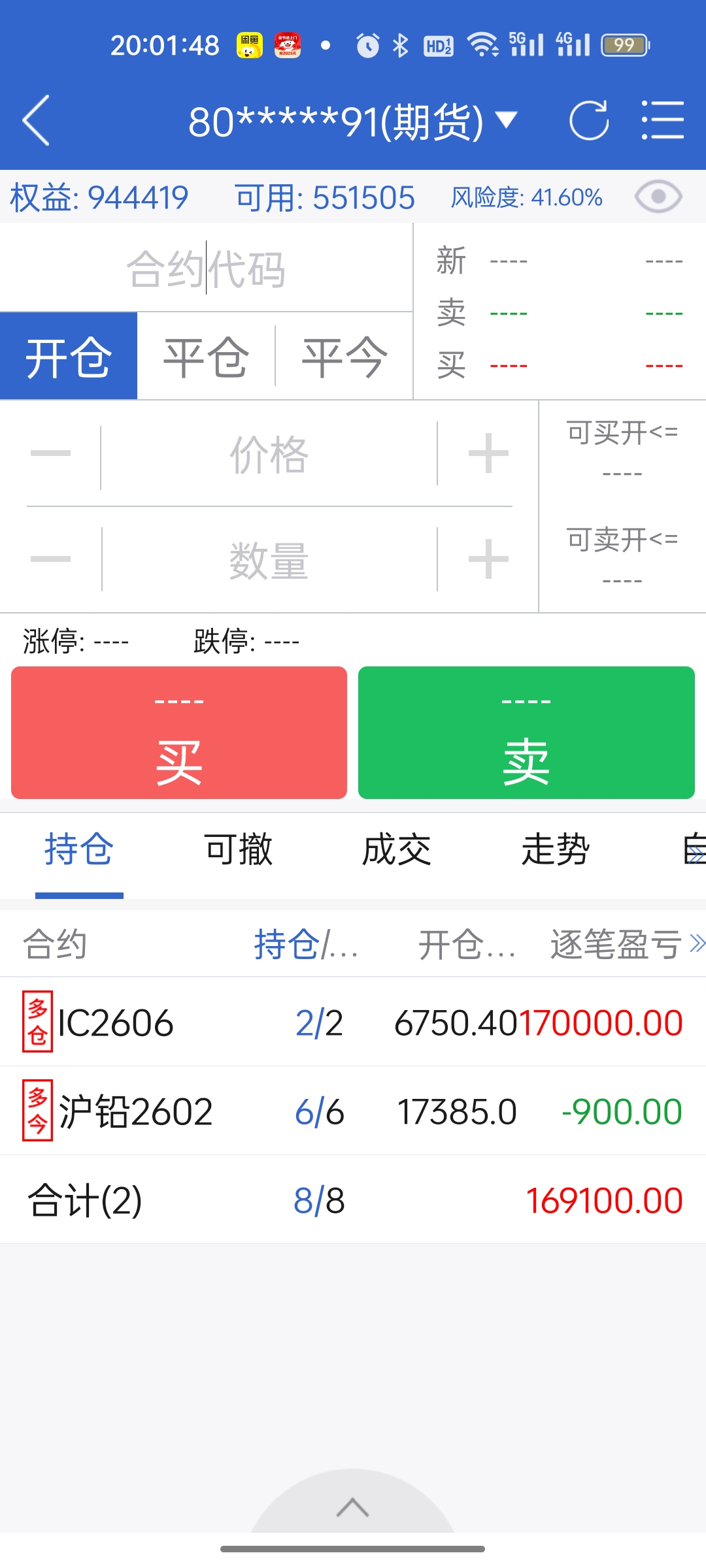Increase the quantity with the plus button
Image resolution: width=706 pixels, height=1568 pixels.
488,559
